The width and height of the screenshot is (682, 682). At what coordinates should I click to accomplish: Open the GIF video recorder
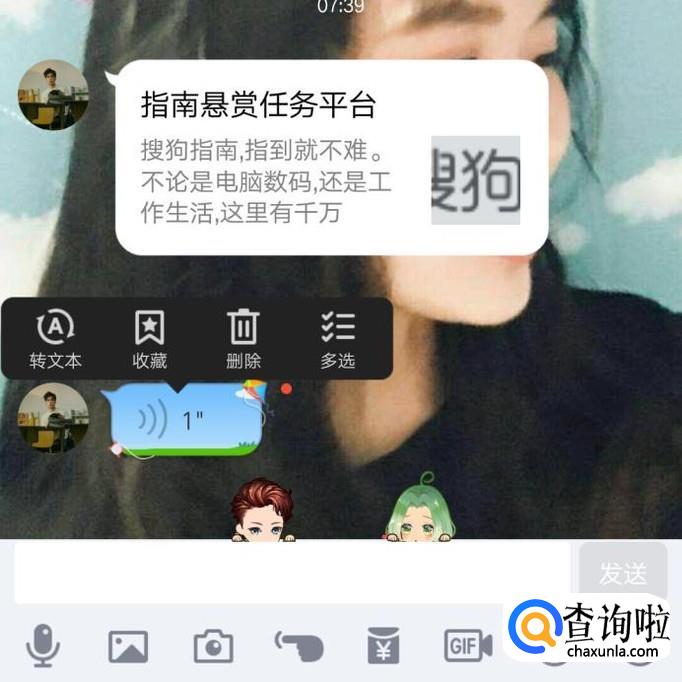467,646
